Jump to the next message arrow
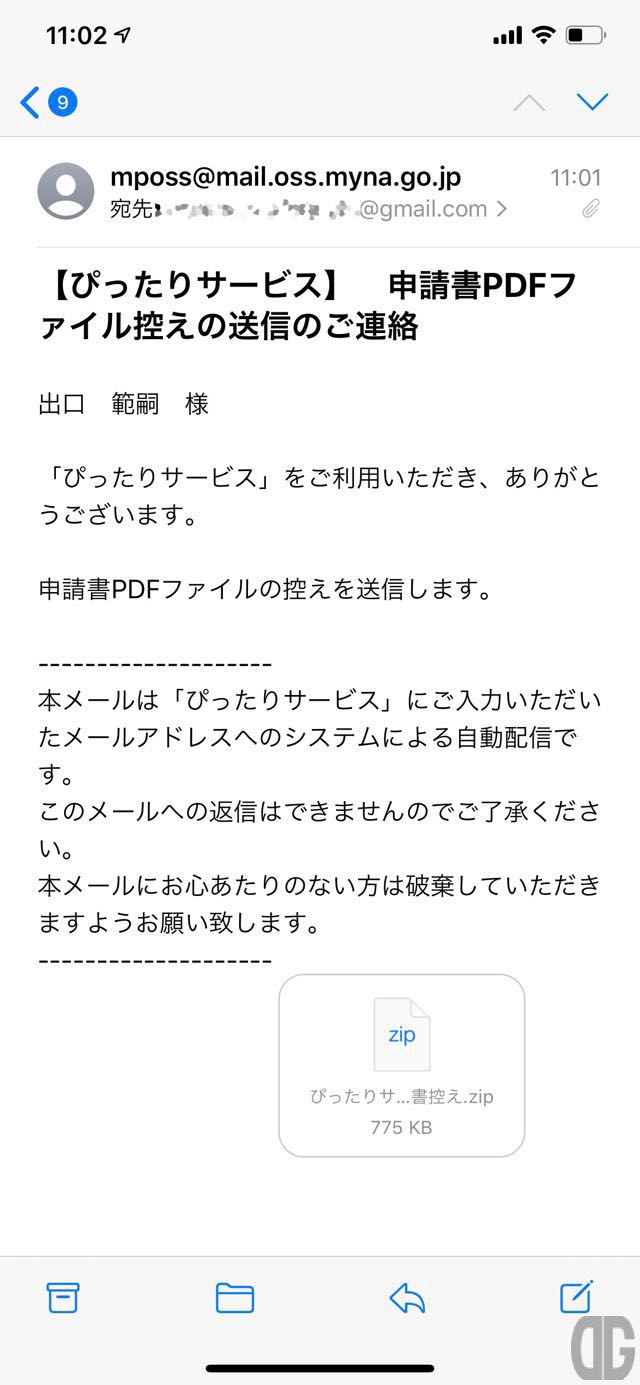Viewport: 640px width, 1385px height. point(593,102)
